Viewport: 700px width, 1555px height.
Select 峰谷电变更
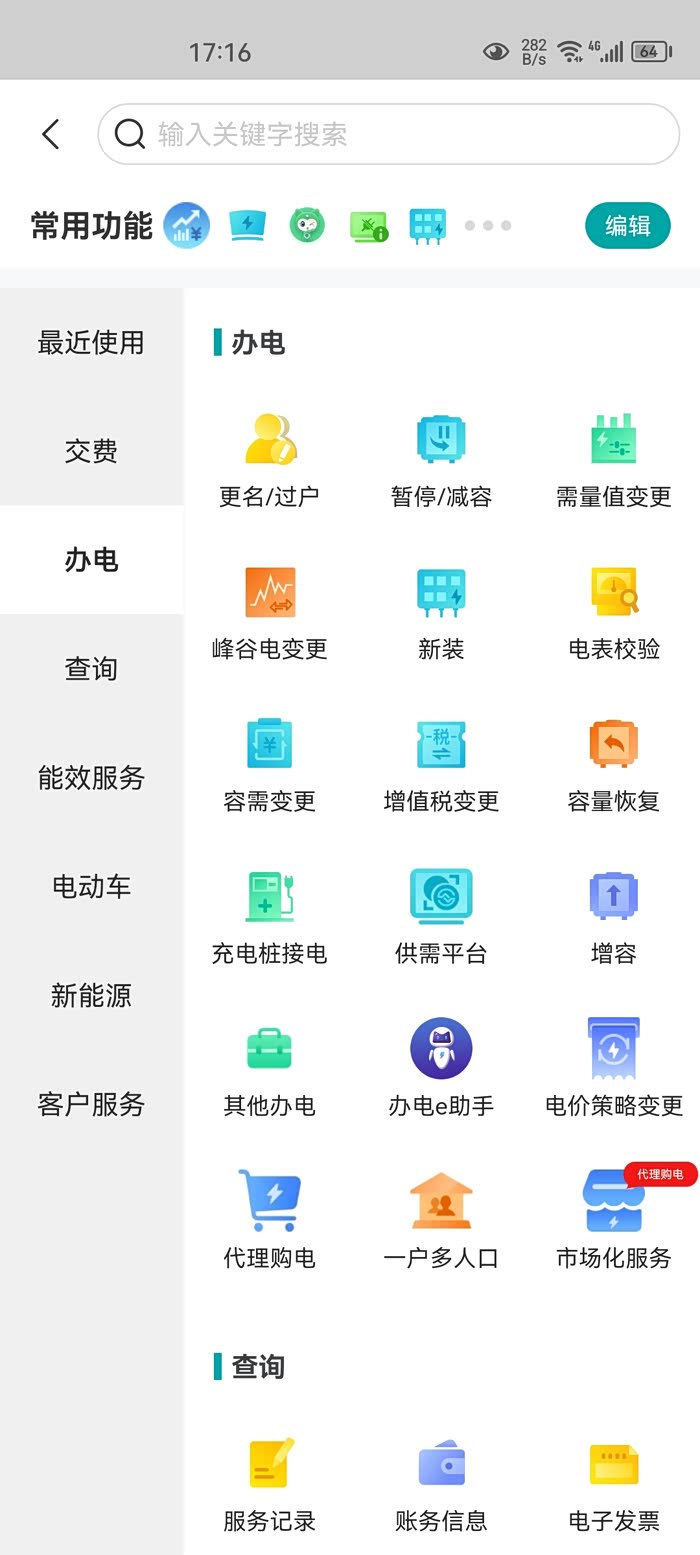(270, 611)
